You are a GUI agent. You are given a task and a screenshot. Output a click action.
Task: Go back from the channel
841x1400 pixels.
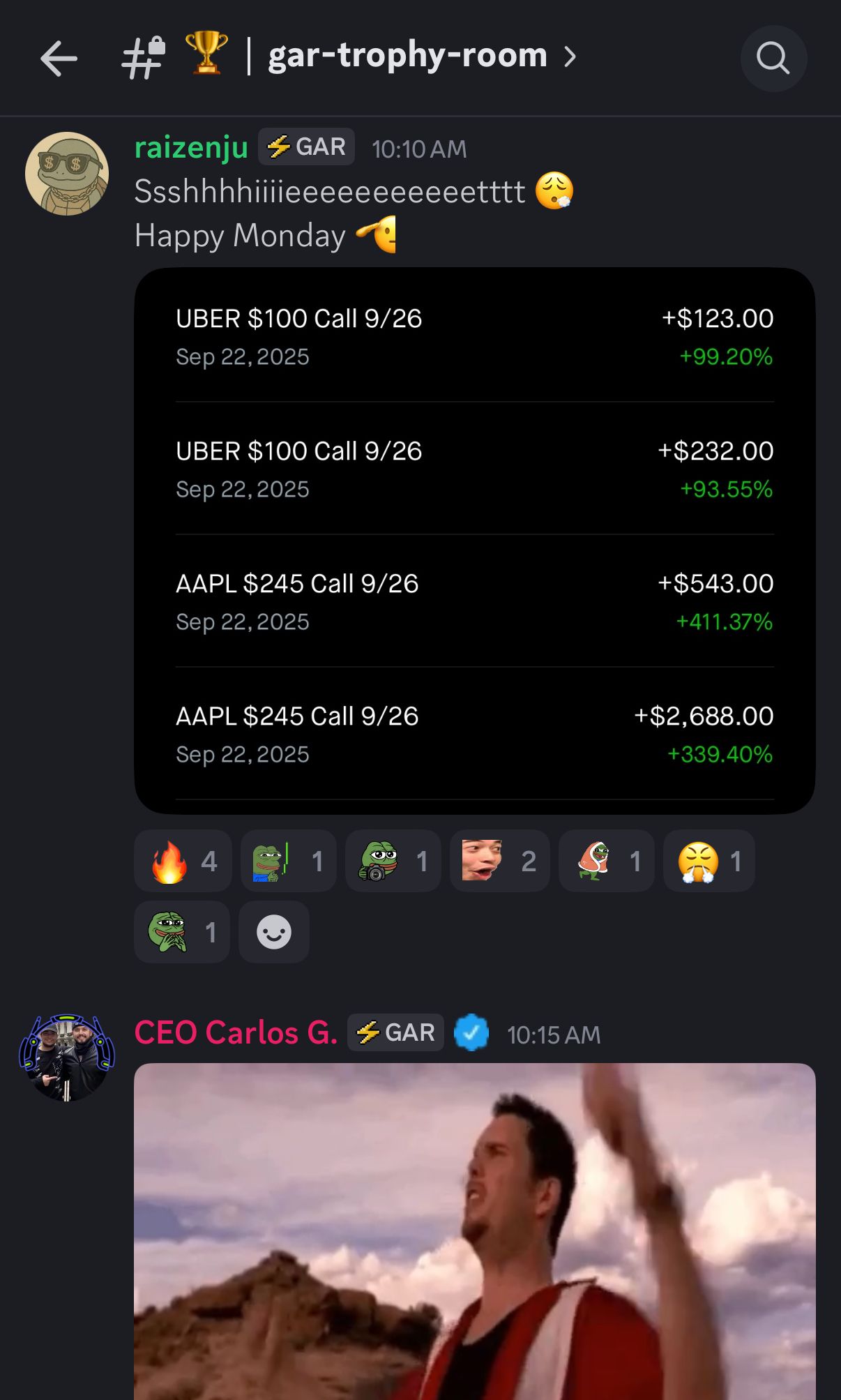[x=59, y=58]
